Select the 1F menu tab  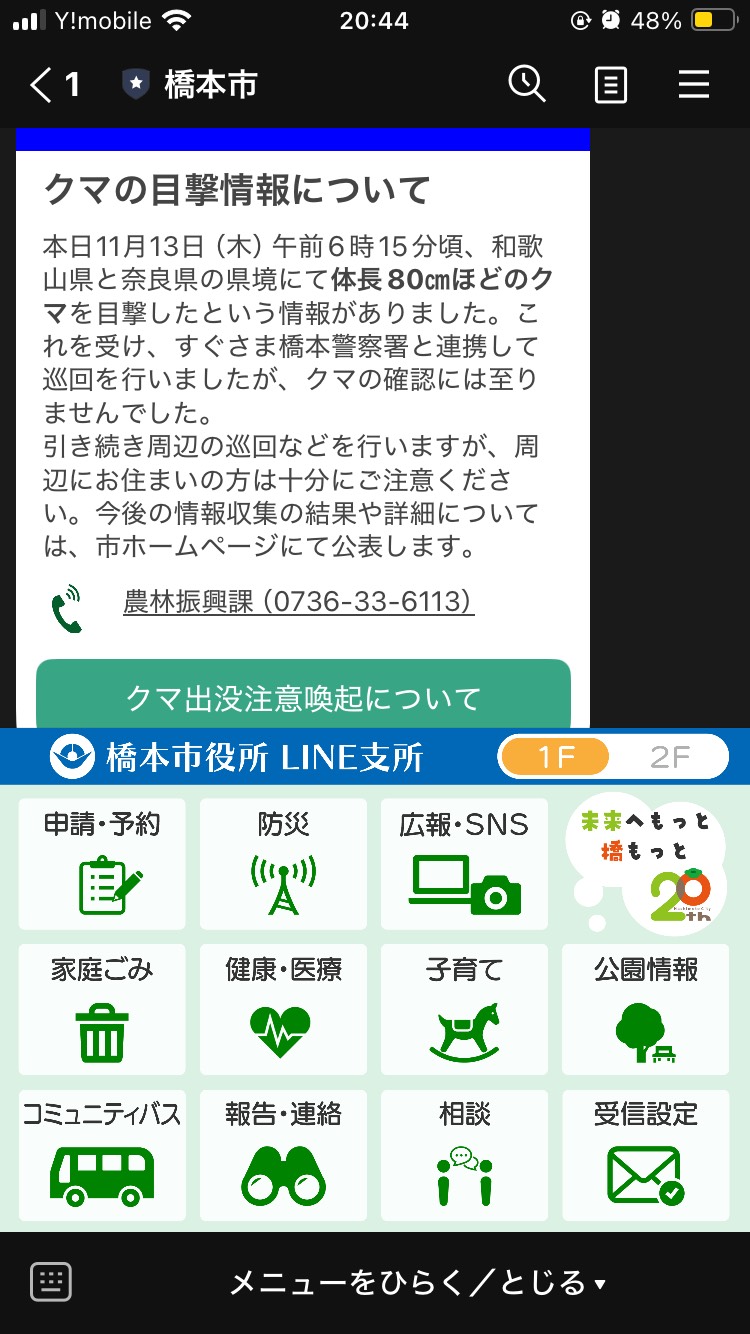coord(555,757)
